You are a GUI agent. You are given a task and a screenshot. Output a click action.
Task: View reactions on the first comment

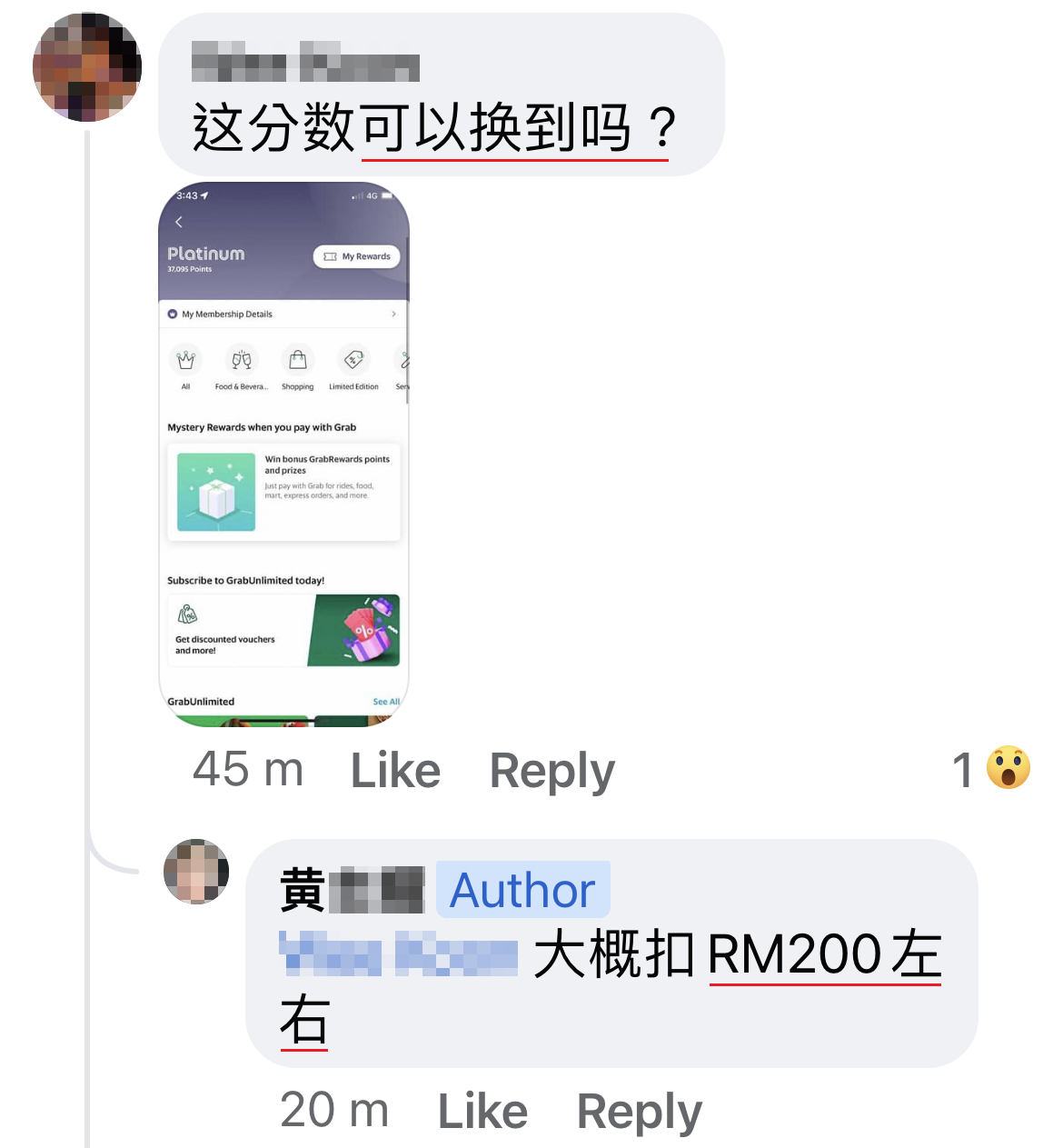click(x=992, y=769)
